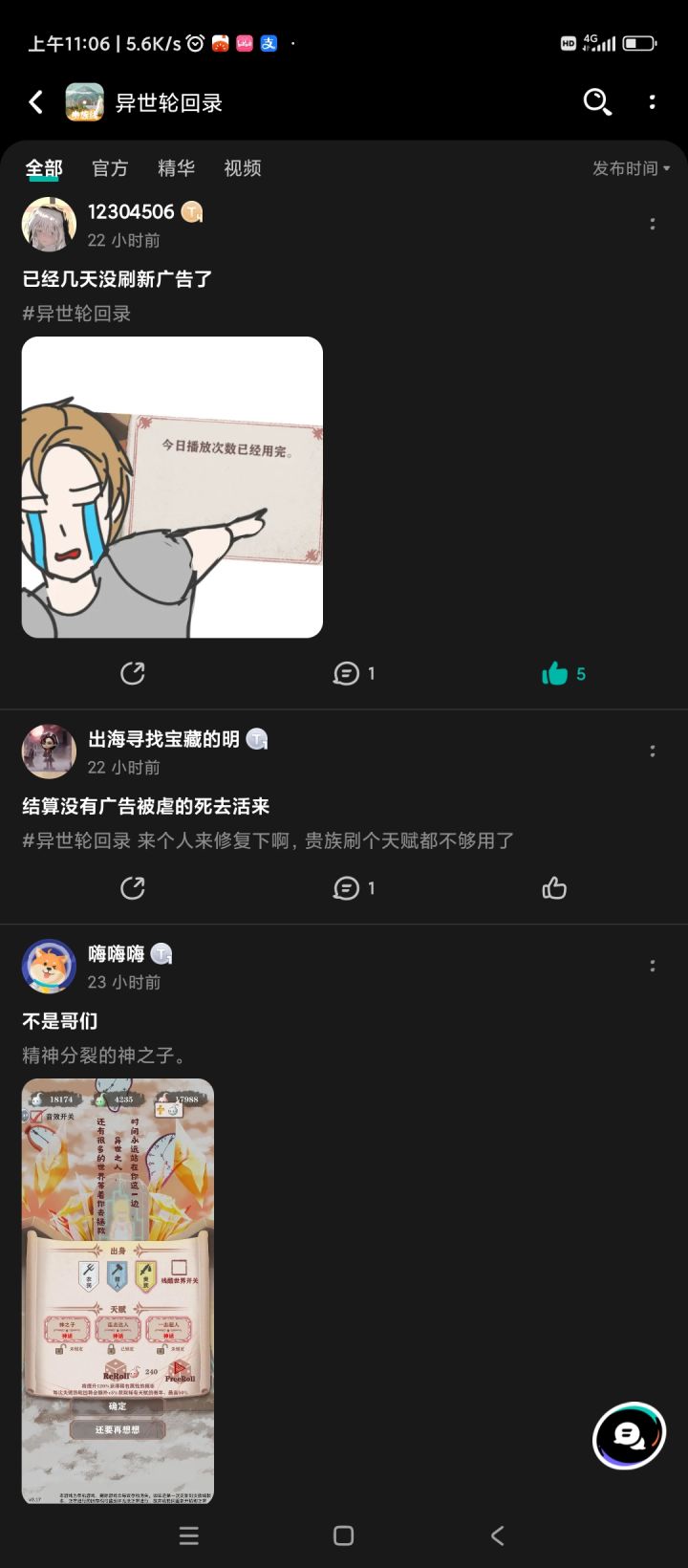Tap the share icon under 出海寻找宝藏的明's post
This screenshot has height=1568, width=688.
133,888
